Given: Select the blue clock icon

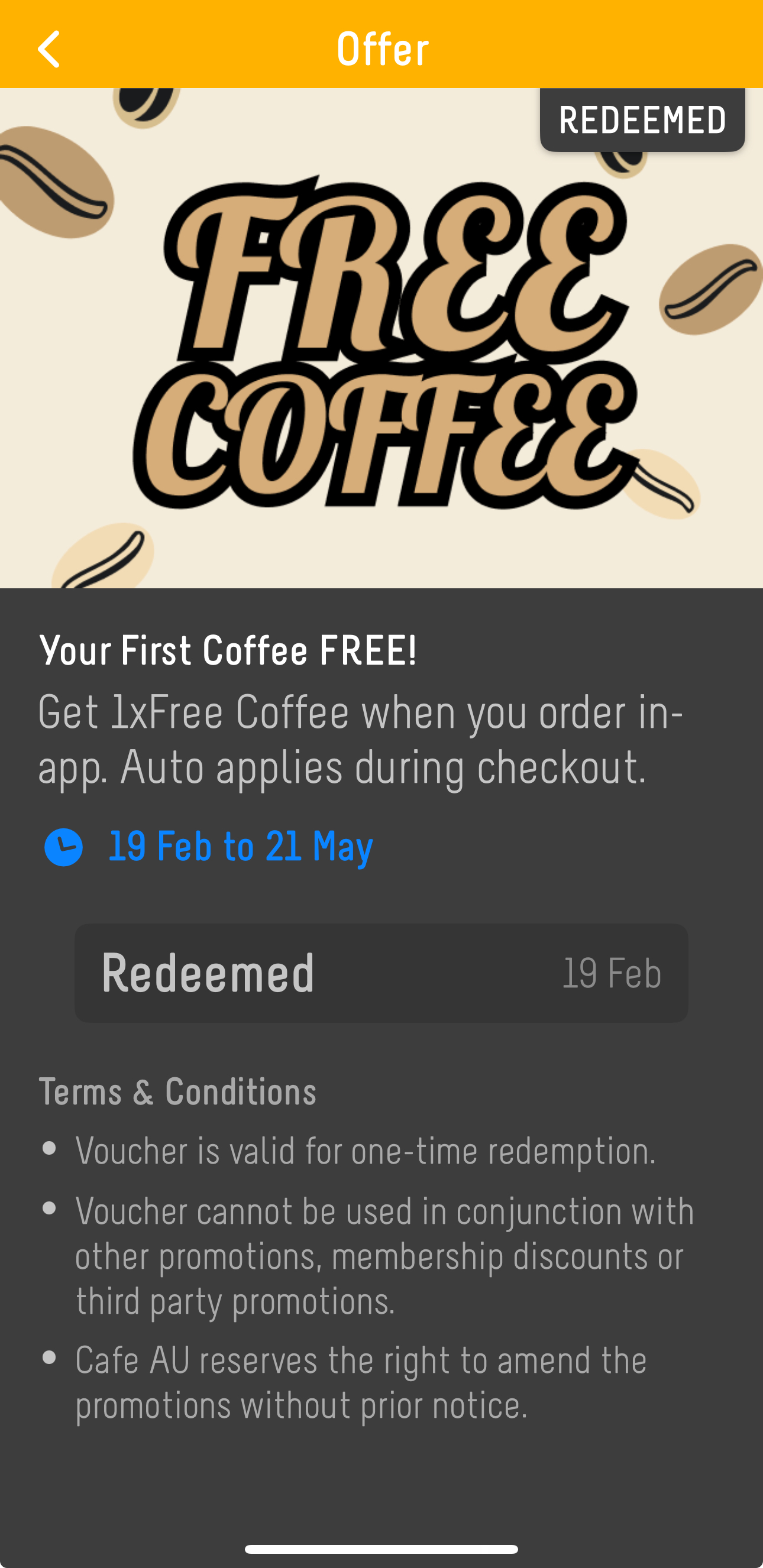Looking at the screenshot, I should click(63, 845).
